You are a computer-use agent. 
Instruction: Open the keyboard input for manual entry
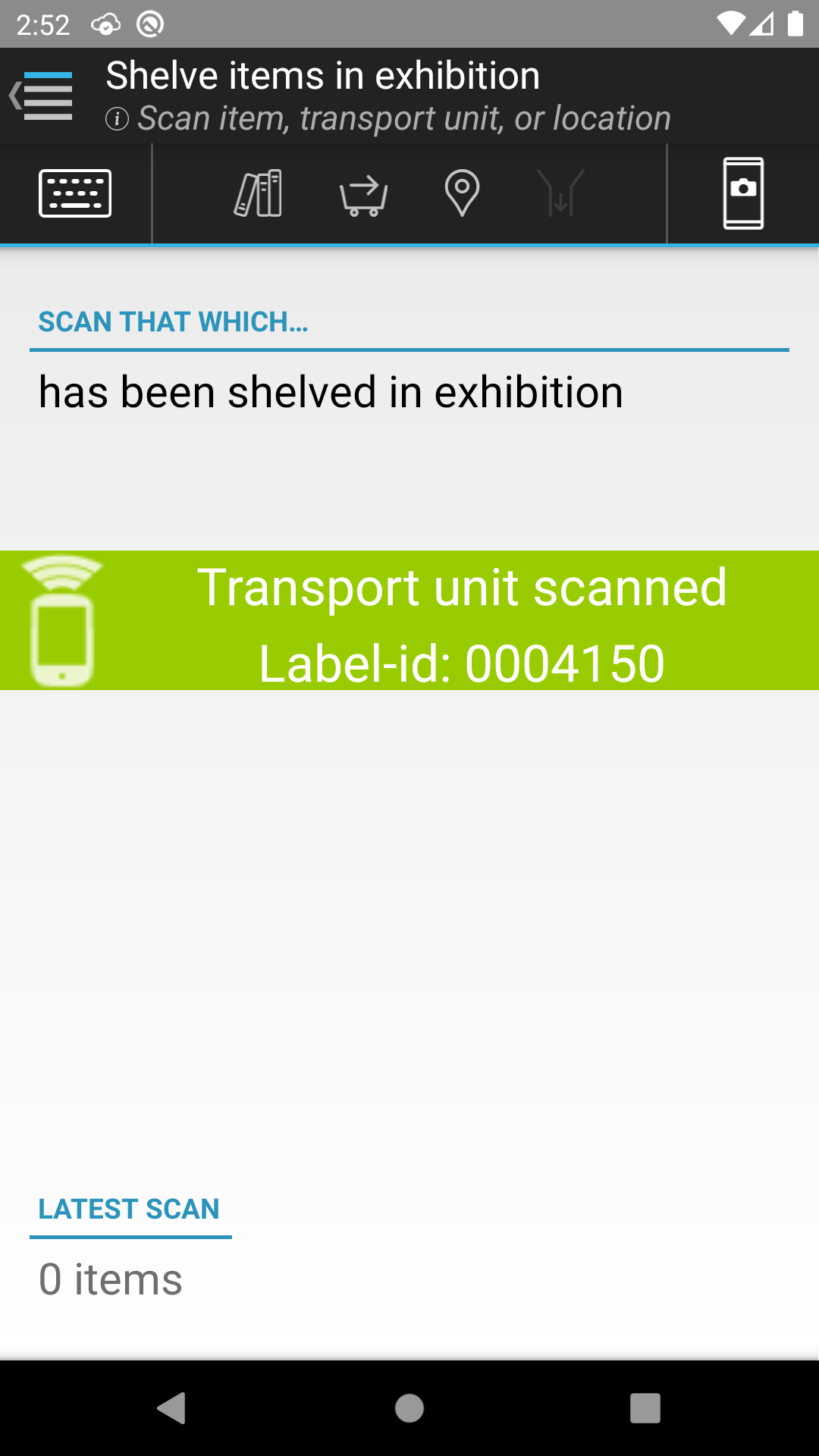coord(75,193)
